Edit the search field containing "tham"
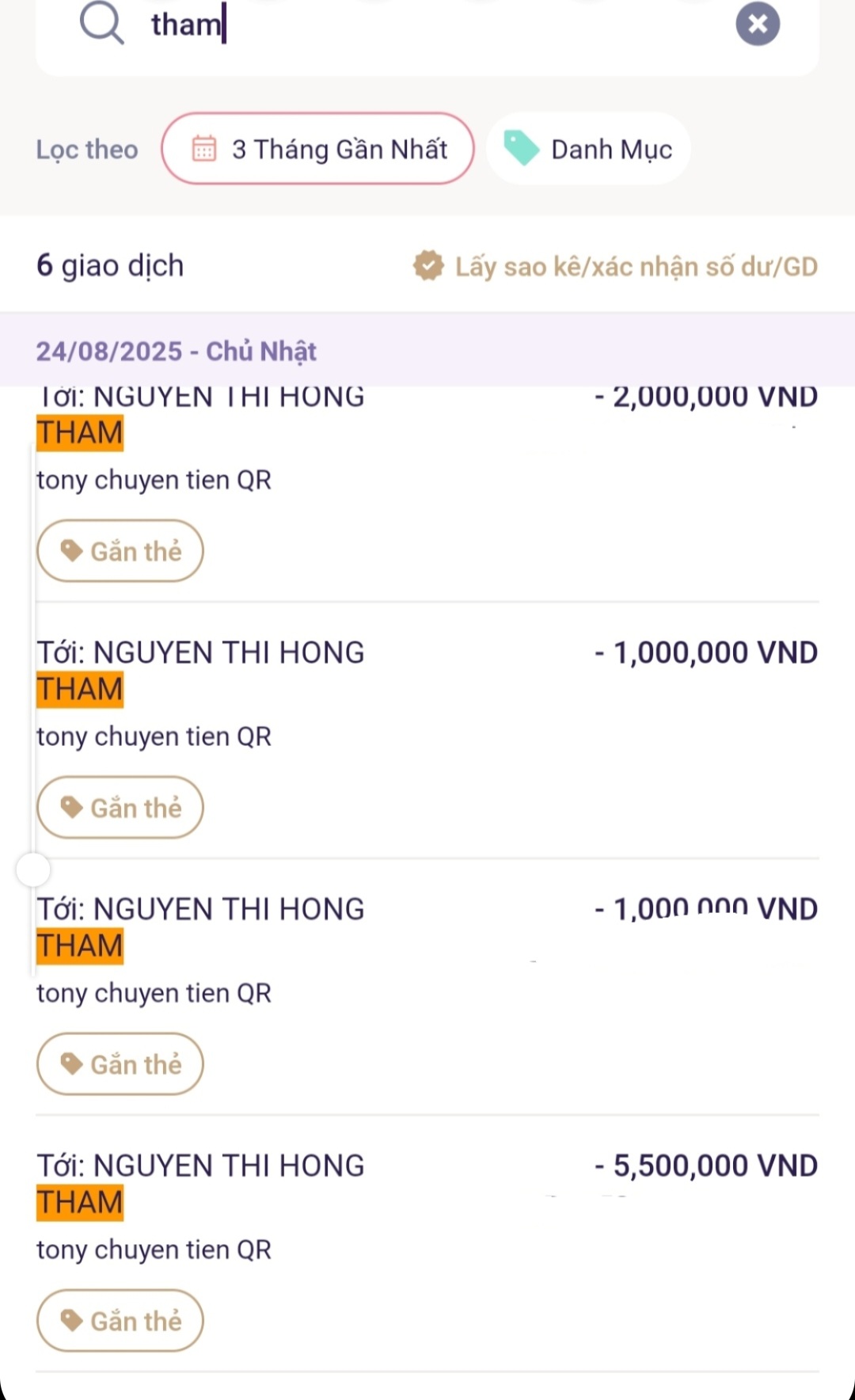 (427, 25)
